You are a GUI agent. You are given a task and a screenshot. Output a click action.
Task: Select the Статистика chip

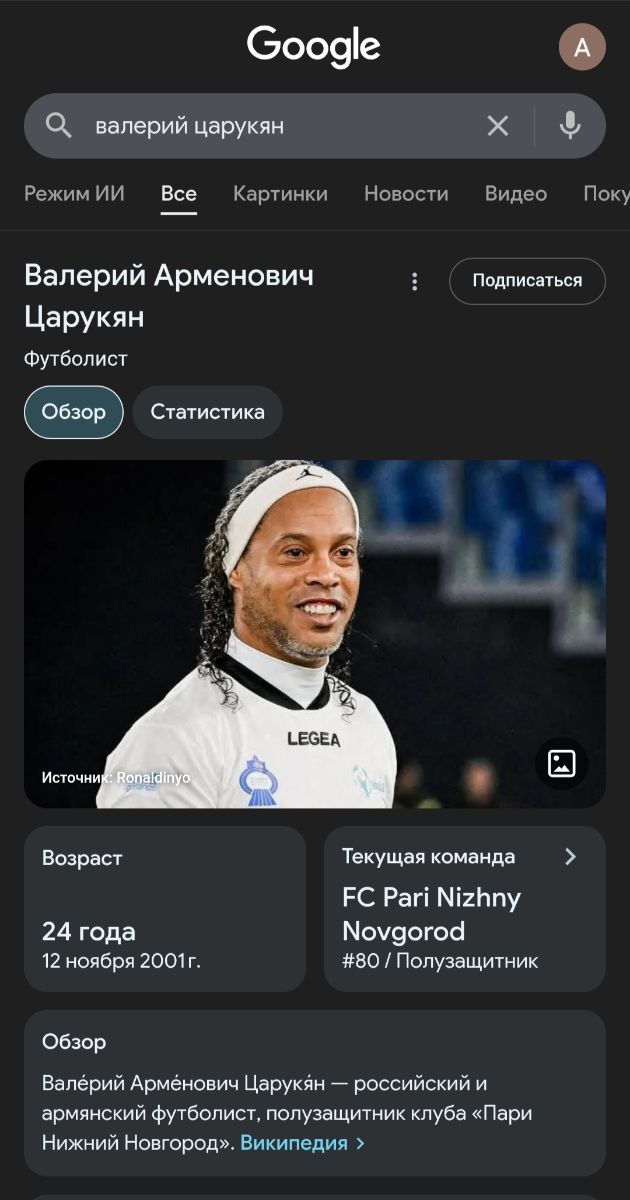207,412
